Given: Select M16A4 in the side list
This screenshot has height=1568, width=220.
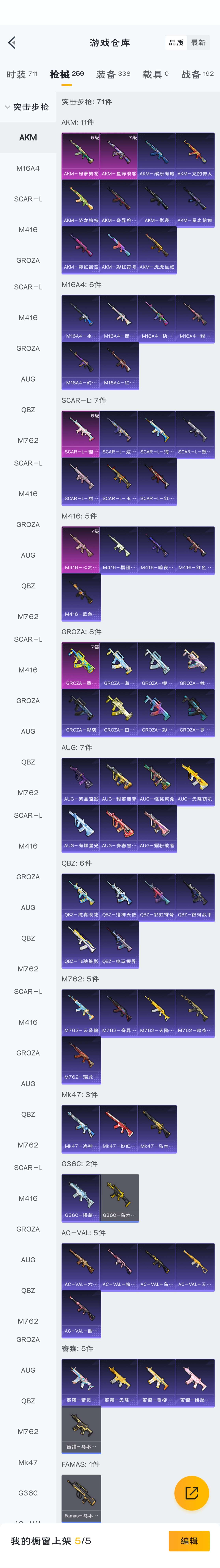Looking at the screenshot, I should (28, 168).
